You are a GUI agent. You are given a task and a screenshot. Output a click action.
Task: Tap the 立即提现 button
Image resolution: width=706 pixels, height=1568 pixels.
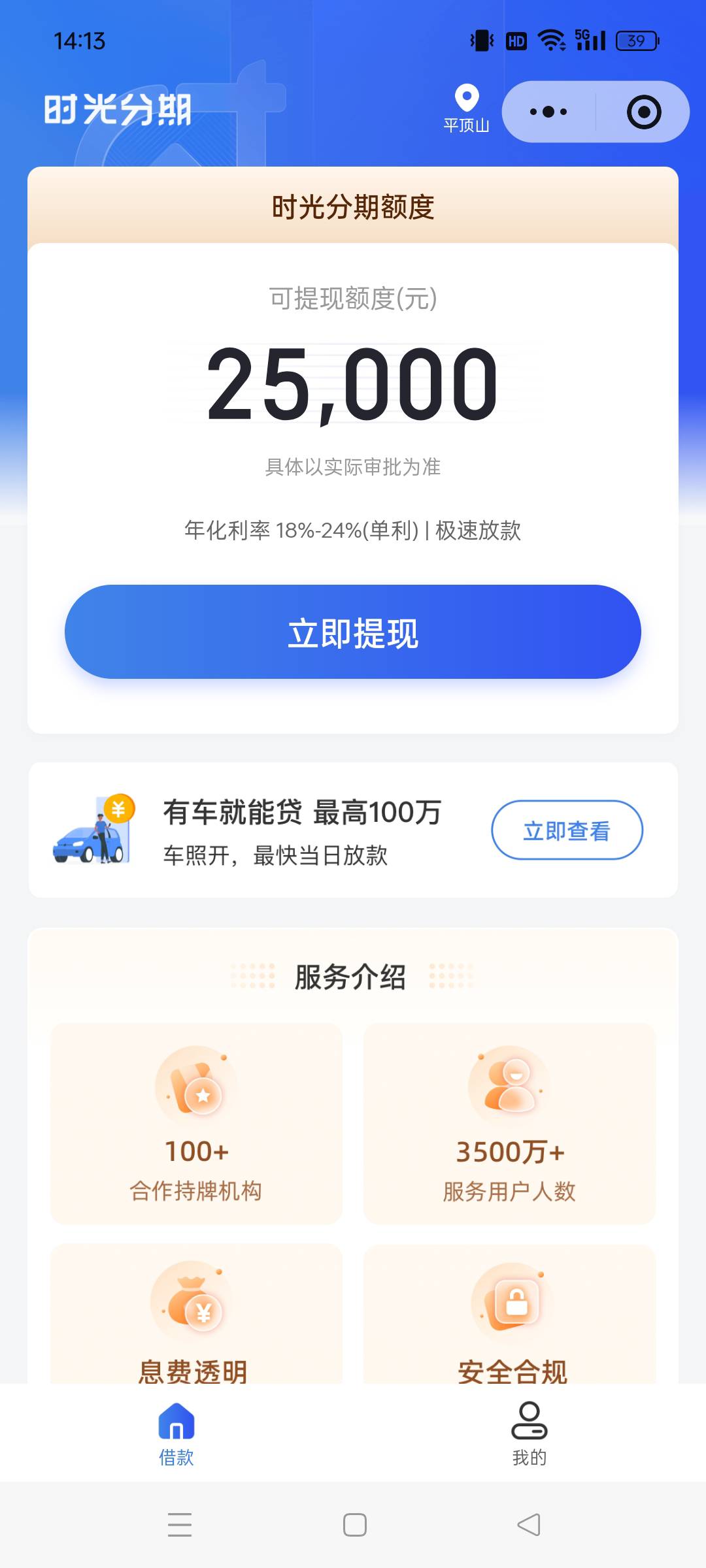(353, 632)
